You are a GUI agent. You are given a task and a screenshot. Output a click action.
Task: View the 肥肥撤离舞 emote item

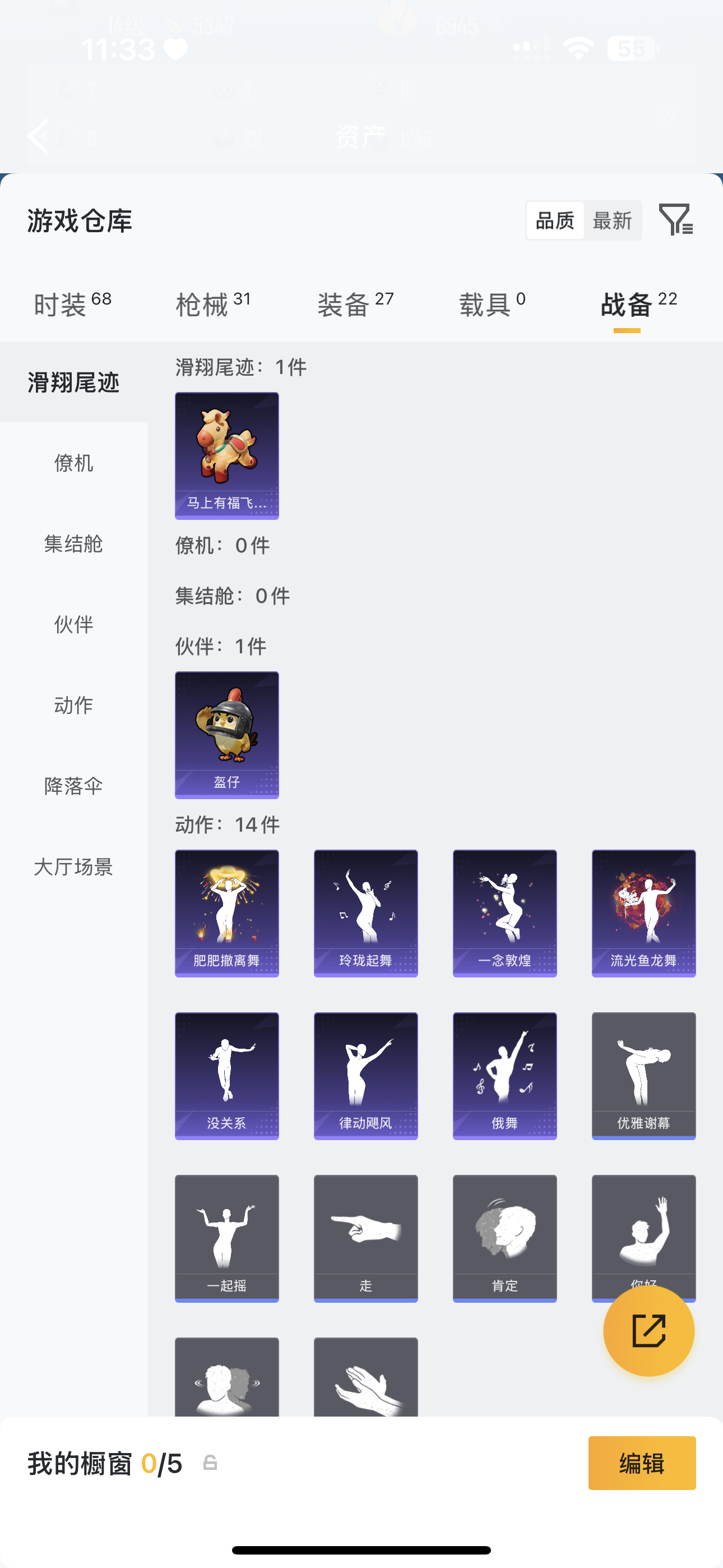click(227, 913)
